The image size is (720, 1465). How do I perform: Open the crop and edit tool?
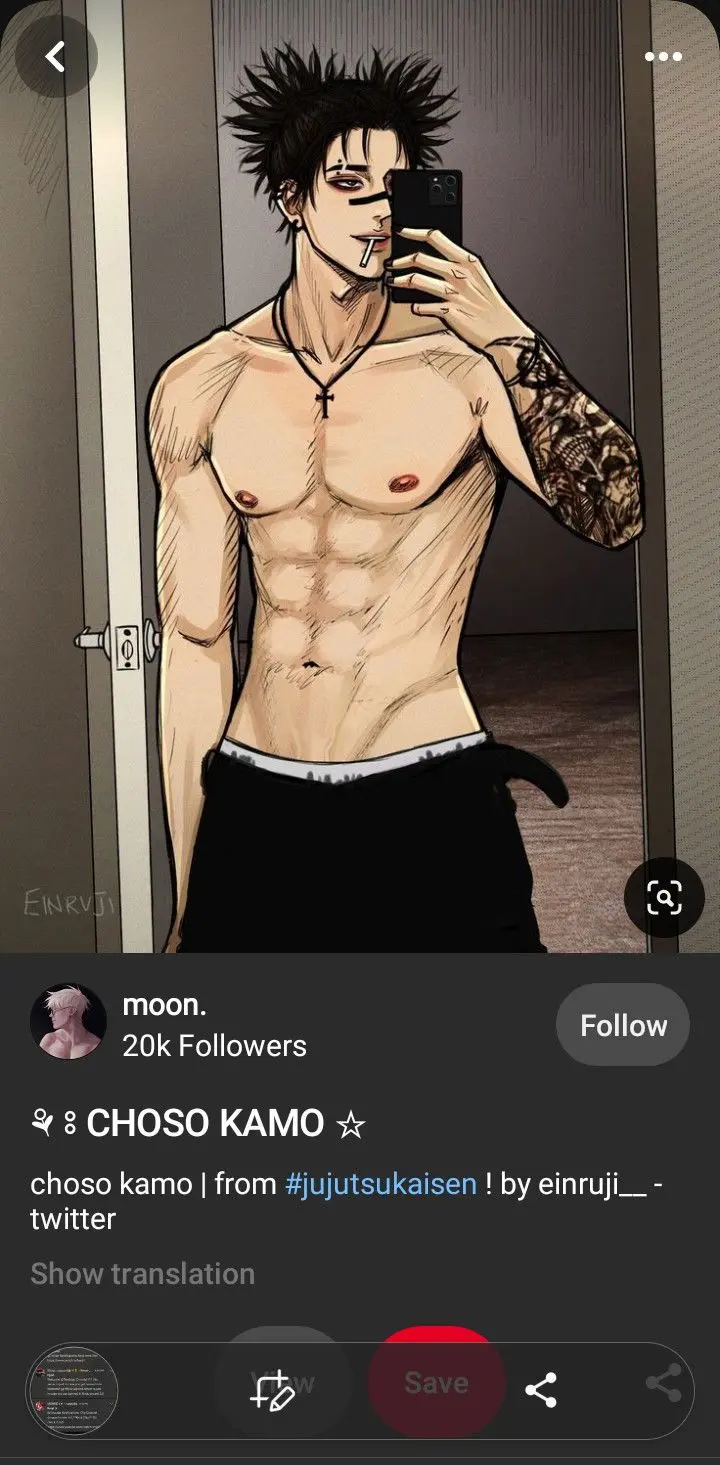tap(272, 1390)
